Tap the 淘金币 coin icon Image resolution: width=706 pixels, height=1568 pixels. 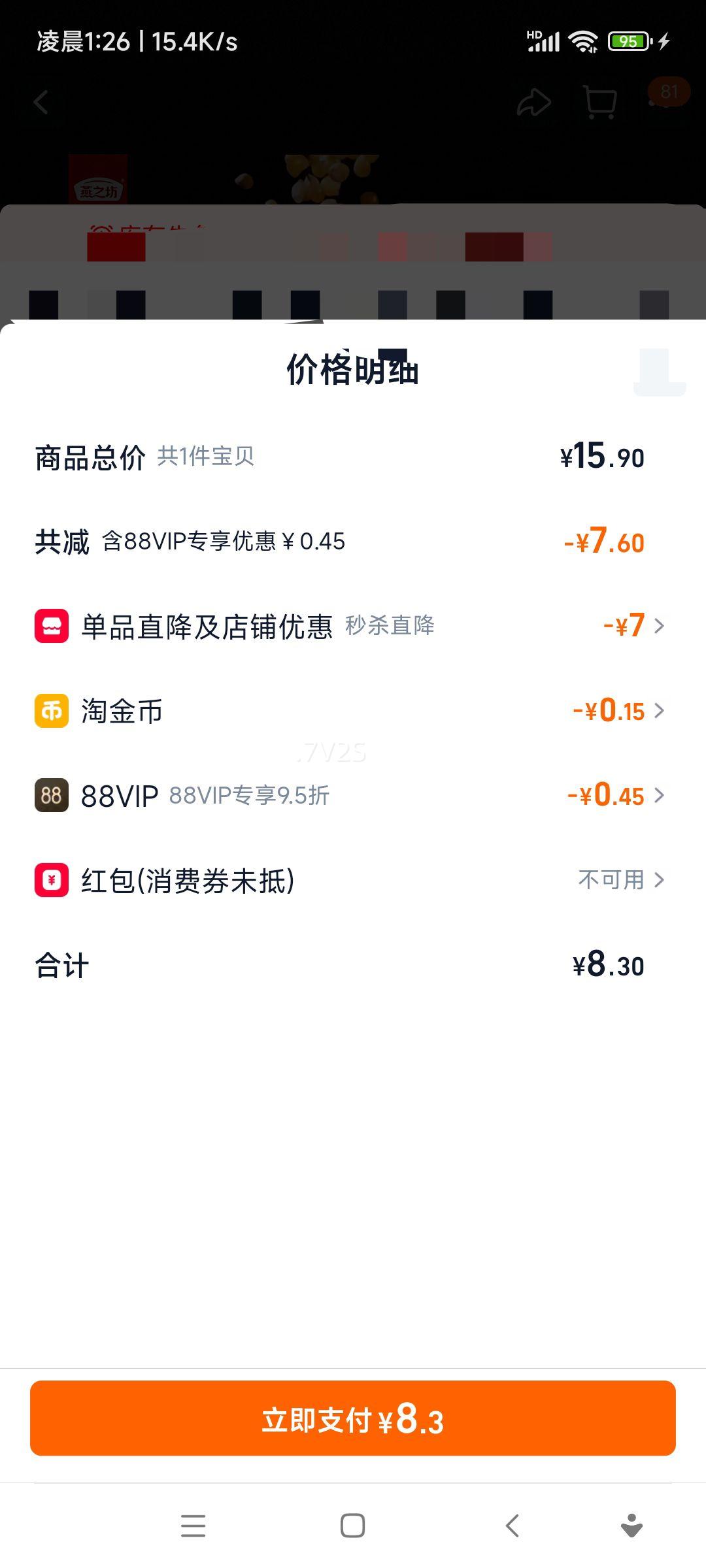(50, 711)
